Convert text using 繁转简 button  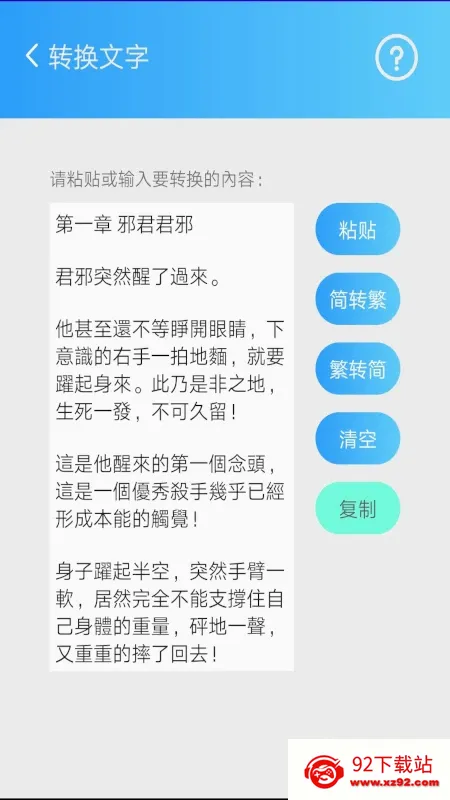coord(358,369)
